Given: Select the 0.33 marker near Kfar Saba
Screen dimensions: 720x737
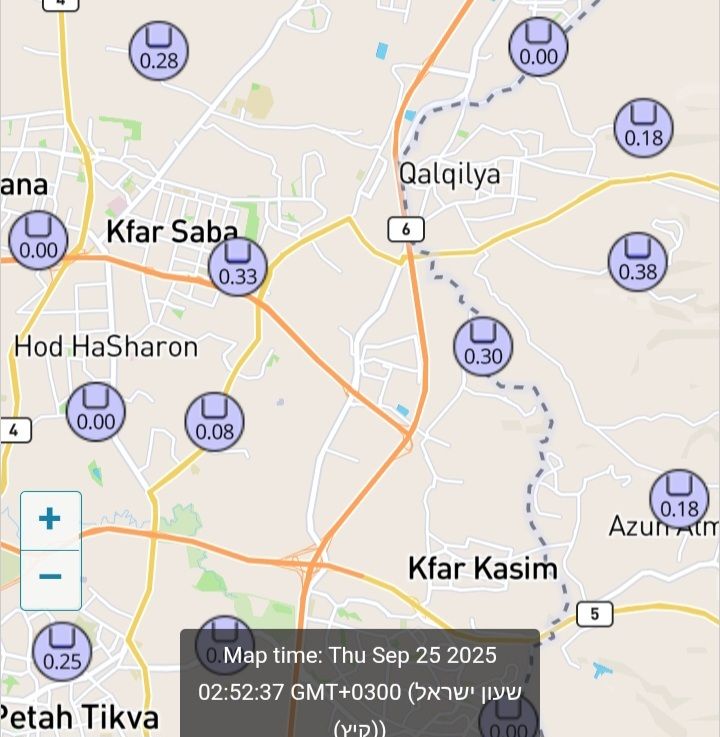Looking at the screenshot, I should pyautogui.click(x=238, y=267).
